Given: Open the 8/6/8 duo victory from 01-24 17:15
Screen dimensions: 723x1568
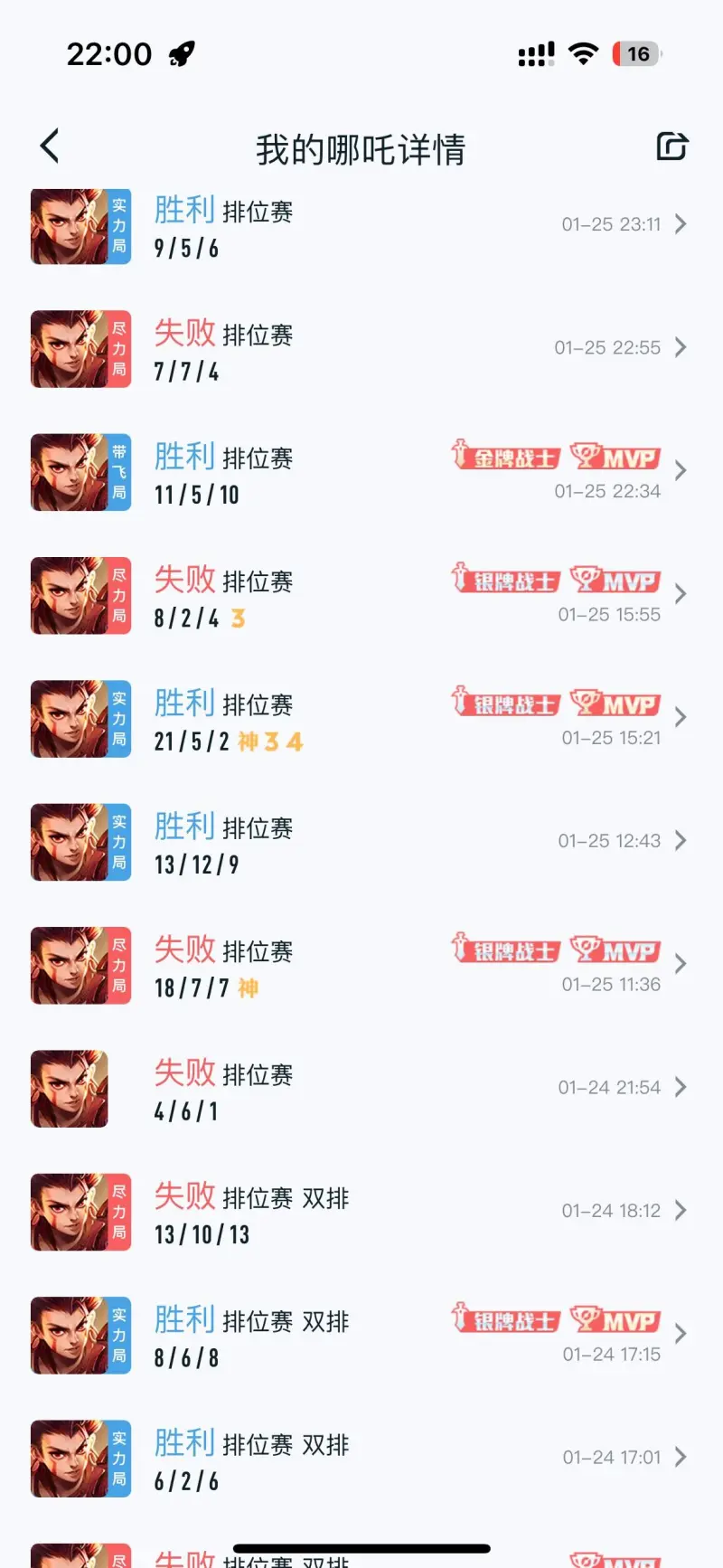Looking at the screenshot, I should click(x=361, y=1336).
